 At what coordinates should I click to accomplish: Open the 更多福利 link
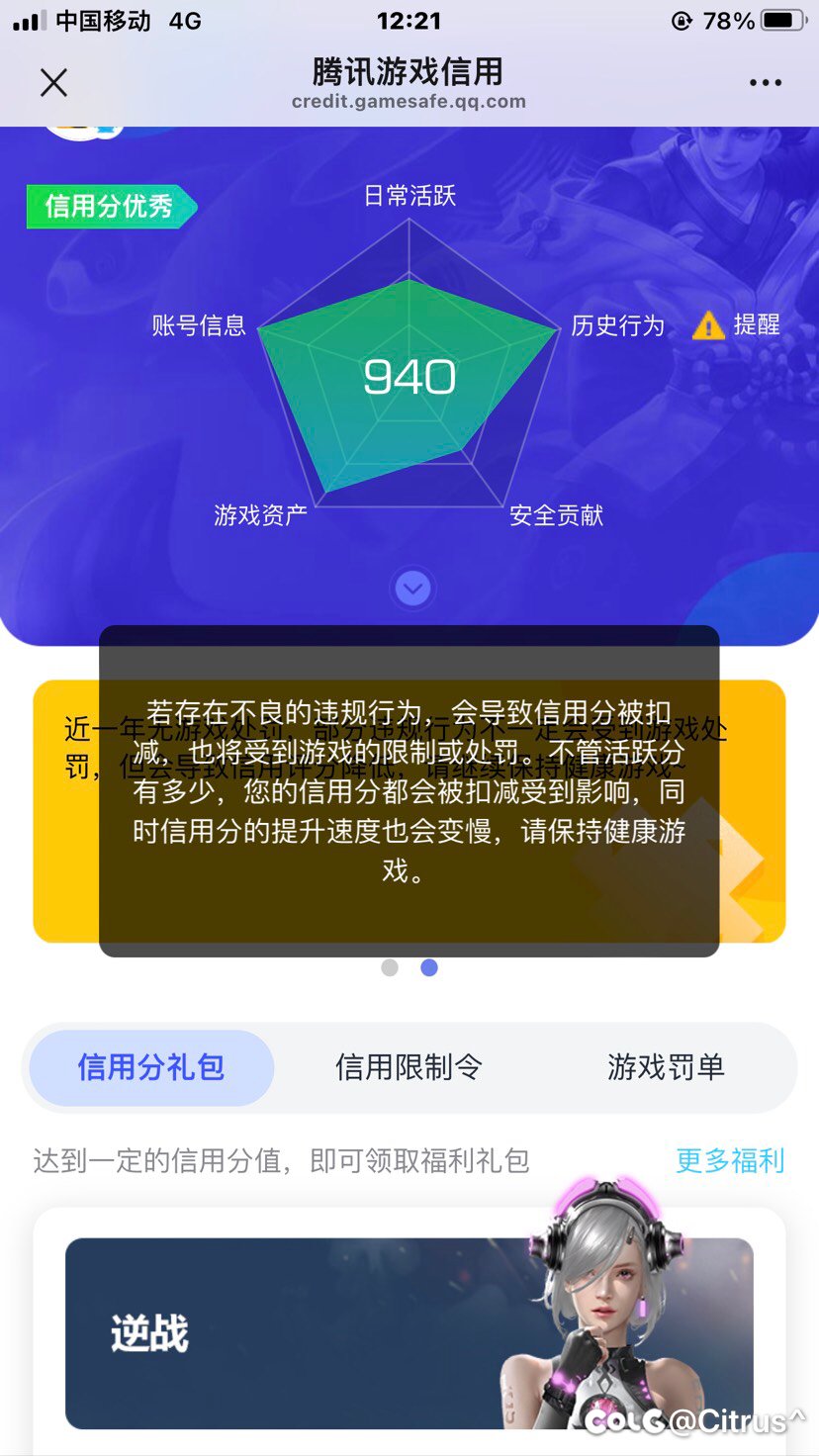pyautogui.click(x=729, y=1160)
